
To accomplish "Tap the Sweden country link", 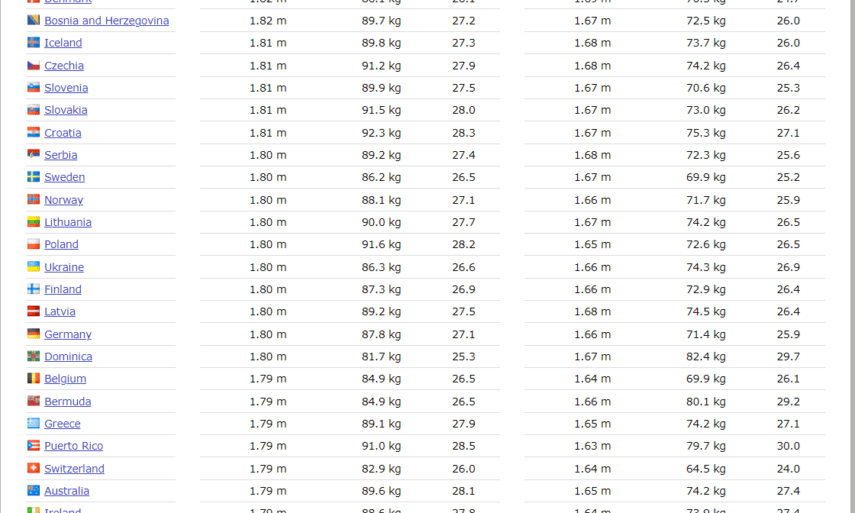I will pos(65,177).
